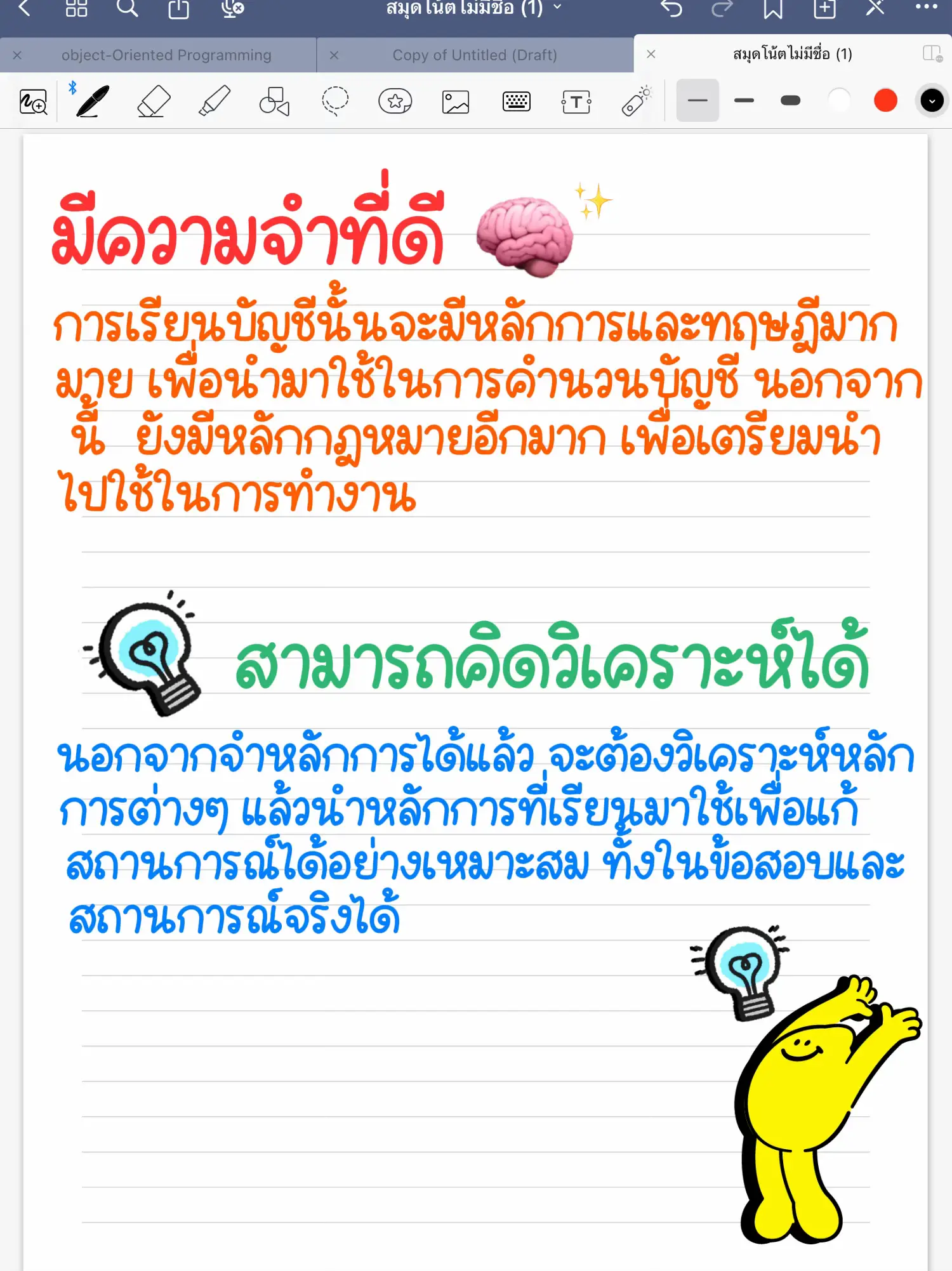Select the highlighter tool

coord(215,102)
